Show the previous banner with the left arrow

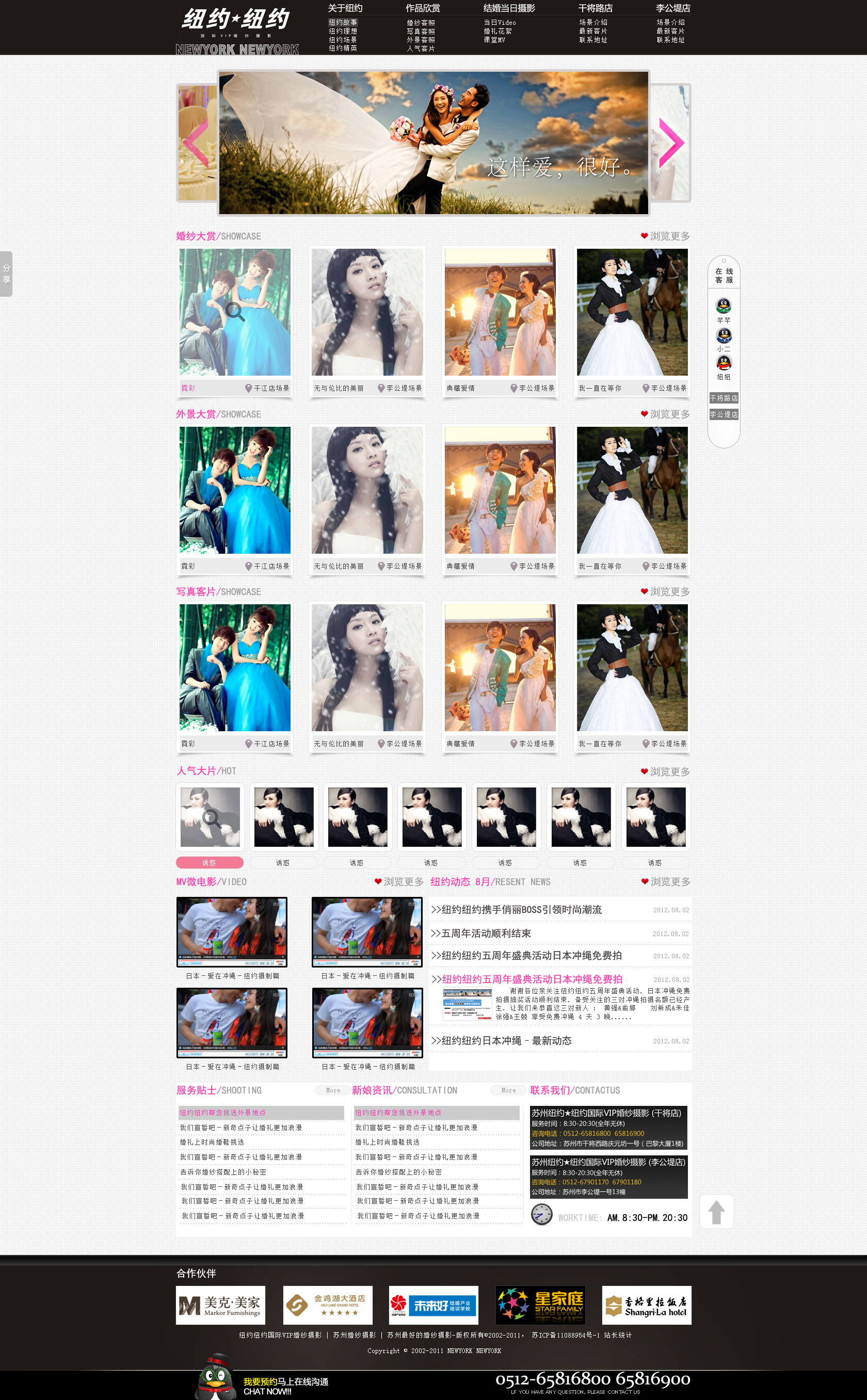click(x=196, y=143)
